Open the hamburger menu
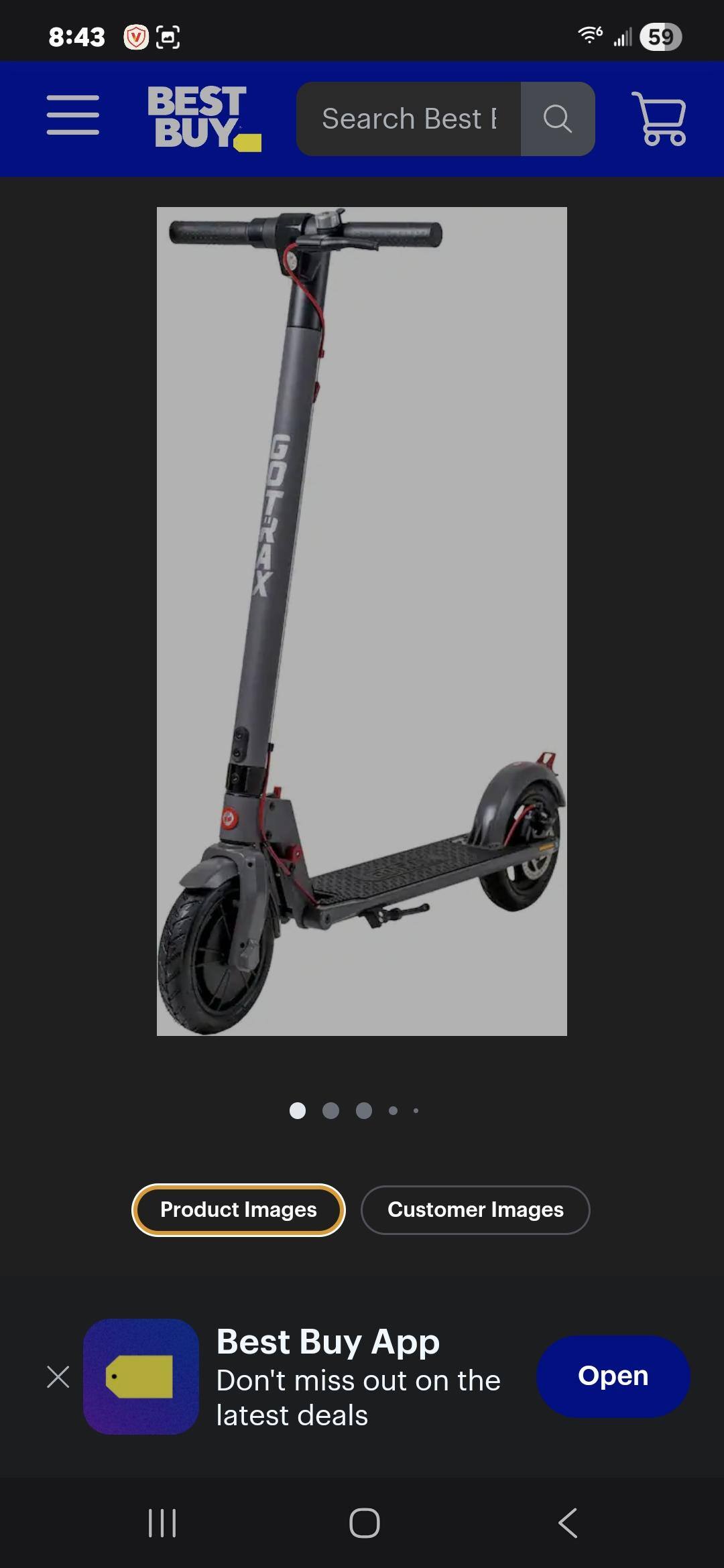 click(72, 115)
